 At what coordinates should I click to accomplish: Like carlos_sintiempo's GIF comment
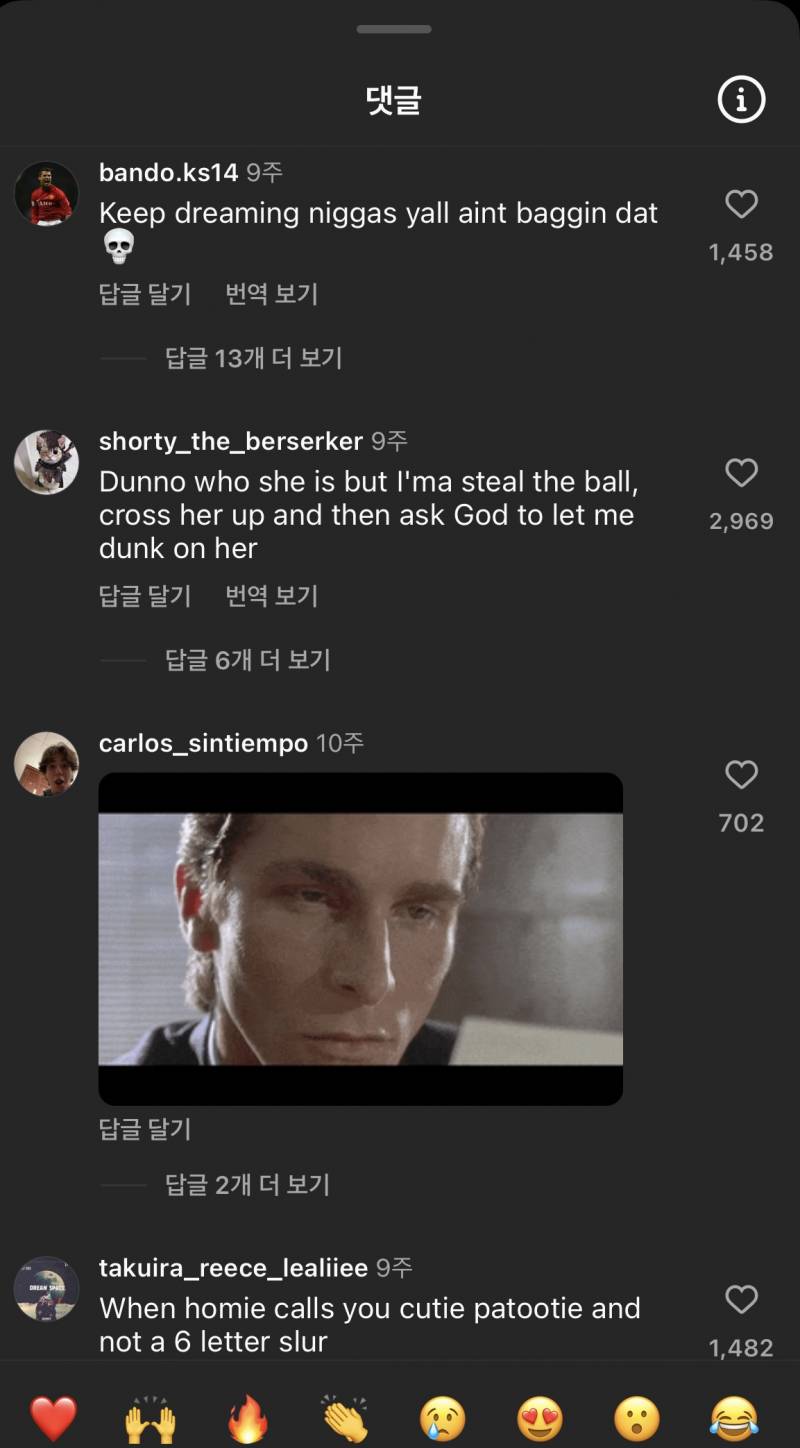741,775
